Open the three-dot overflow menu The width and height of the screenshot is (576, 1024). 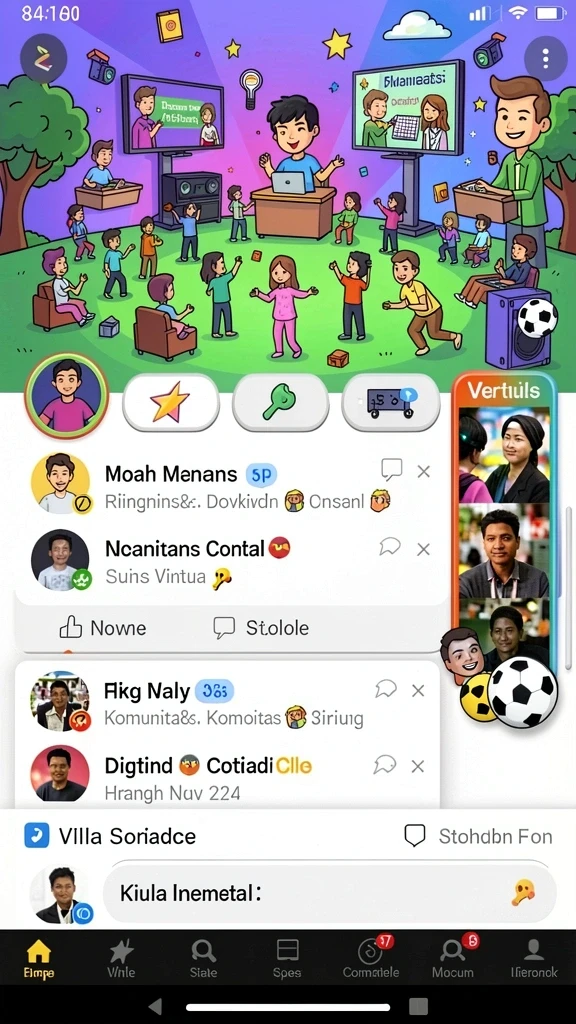(x=545, y=59)
